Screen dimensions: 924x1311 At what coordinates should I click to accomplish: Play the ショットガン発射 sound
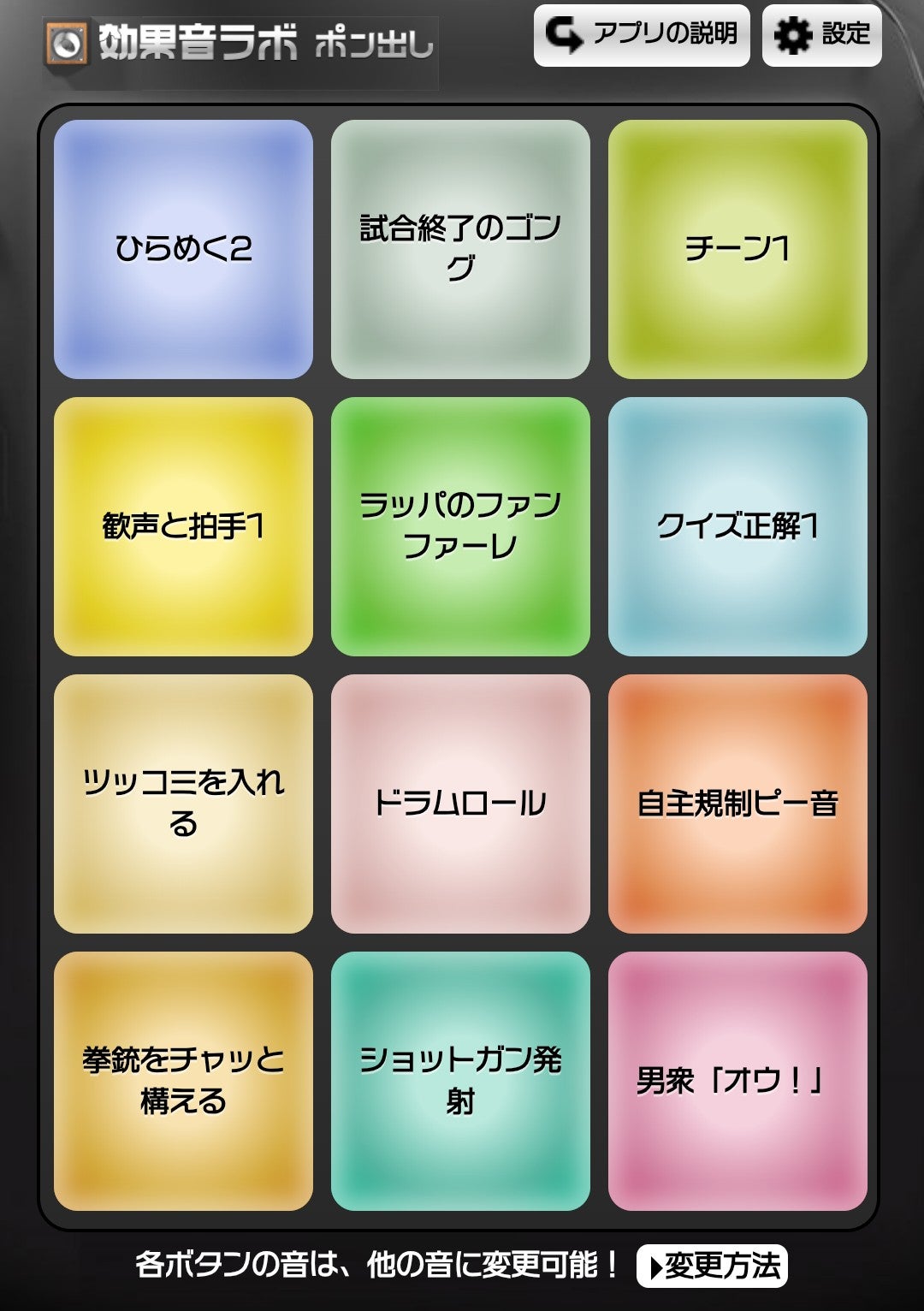(460, 1081)
